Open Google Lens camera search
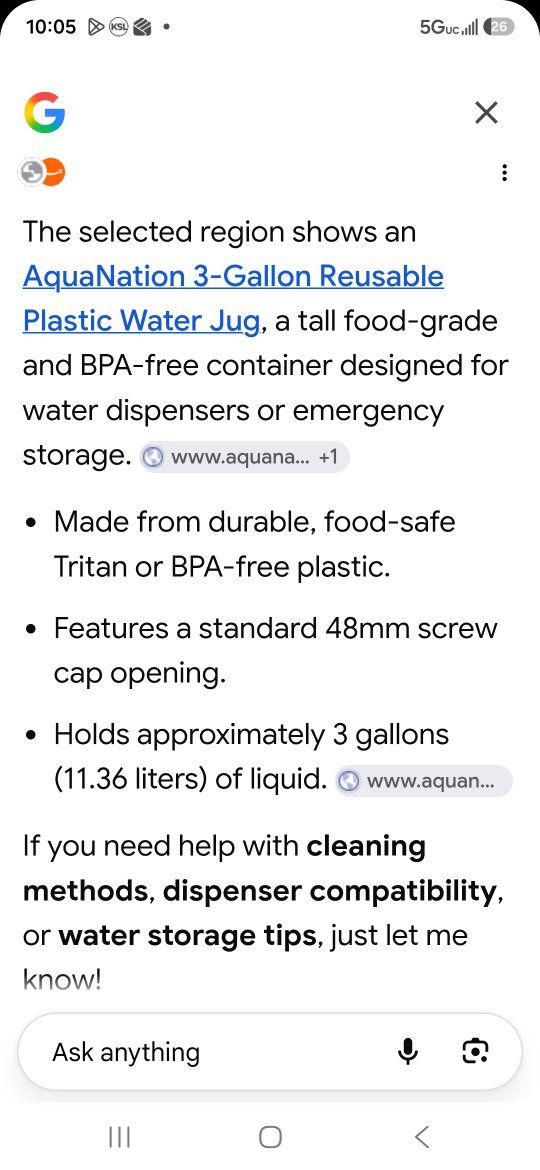 476,1052
